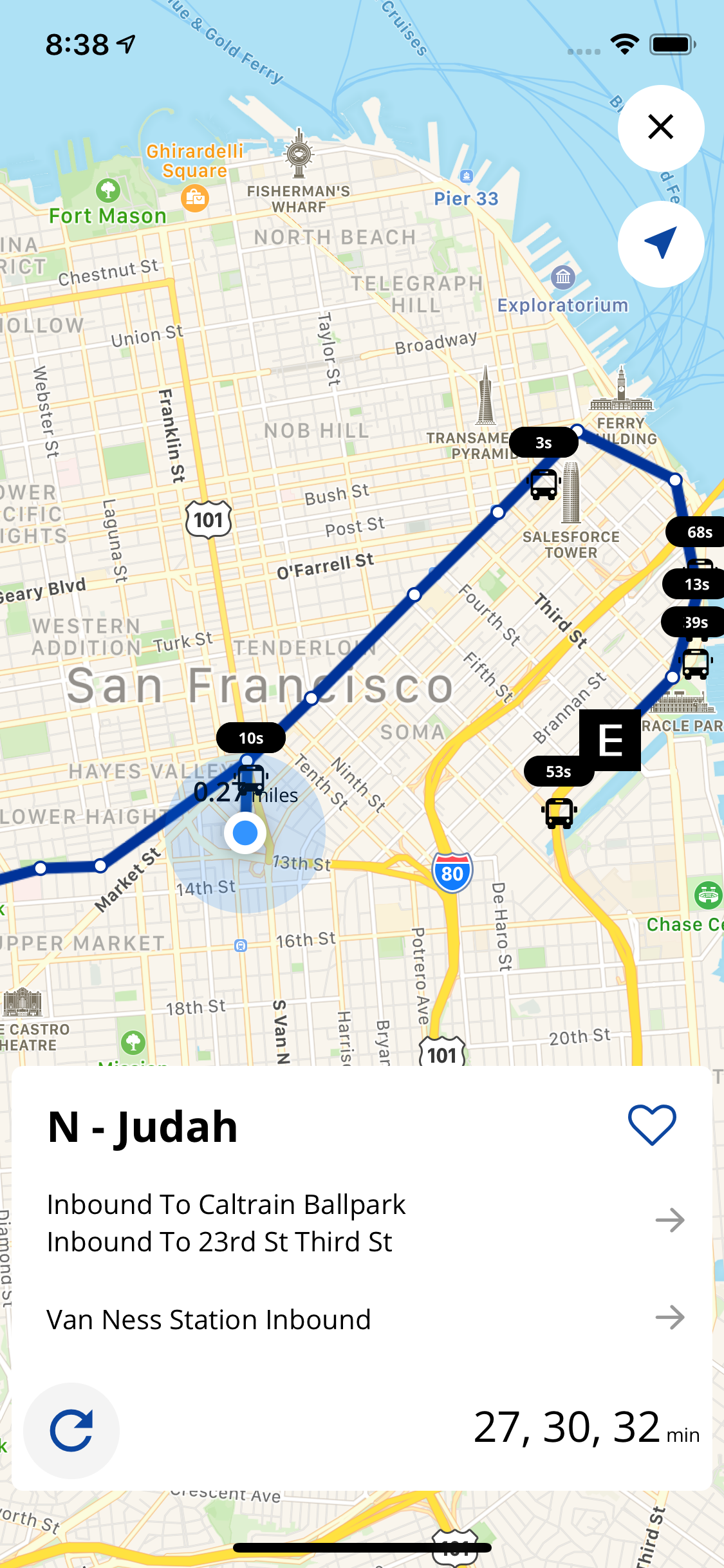Open Van Ness Station Inbound details

(209, 1319)
